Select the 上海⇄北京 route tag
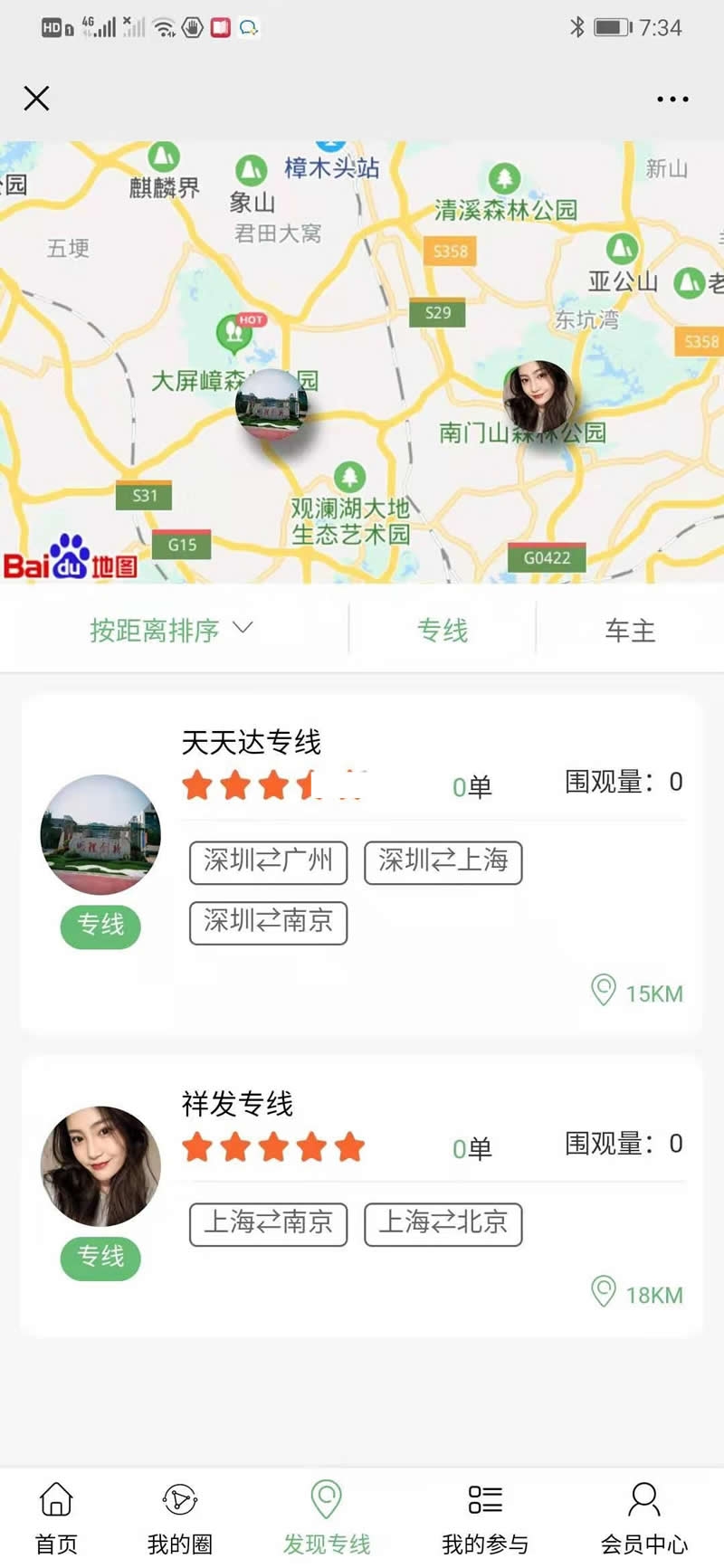Viewport: 724px width, 1568px height. 443,1224
